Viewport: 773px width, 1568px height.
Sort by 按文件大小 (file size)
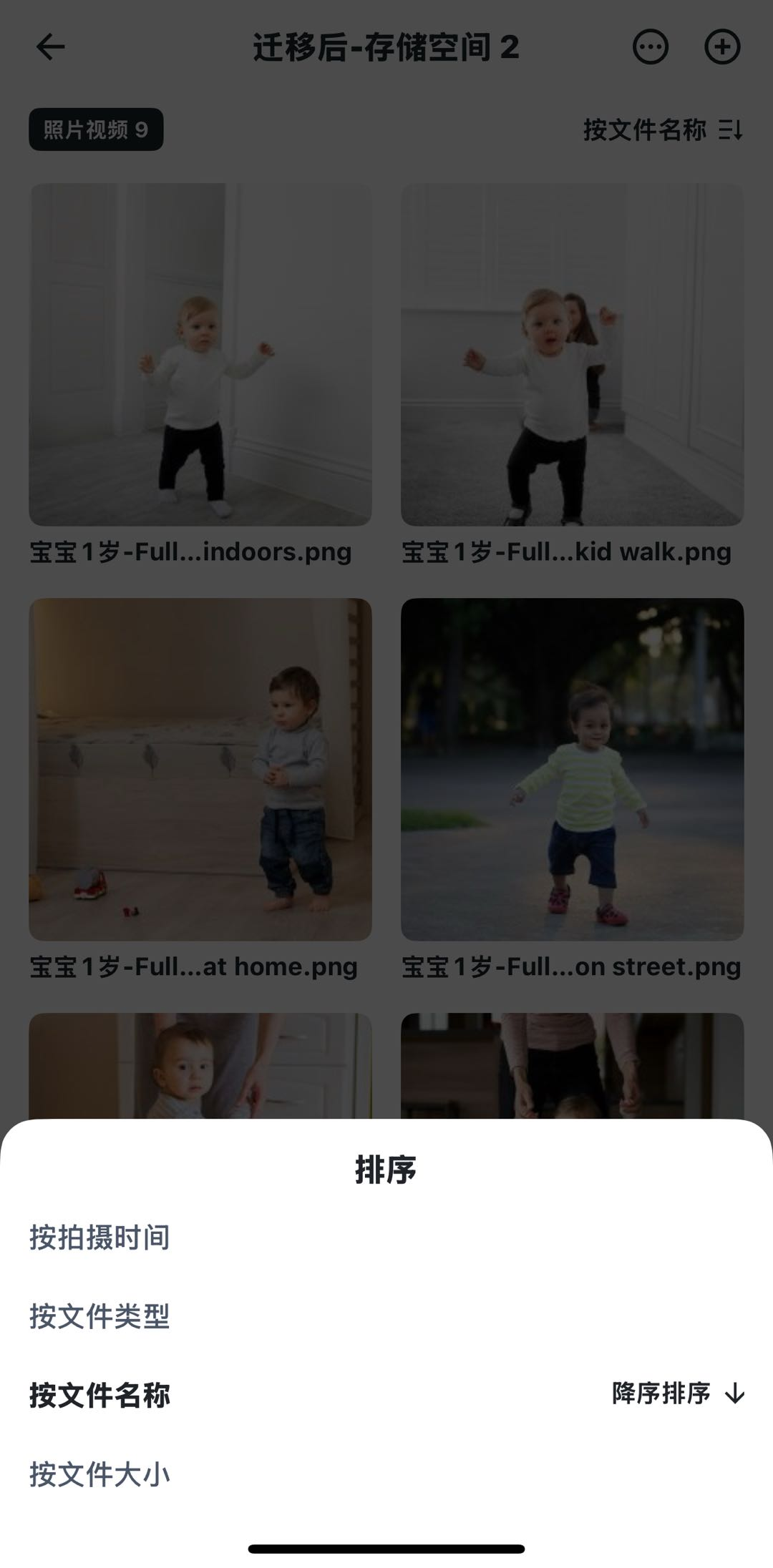pyautogui.click(x=99, y=1474)
